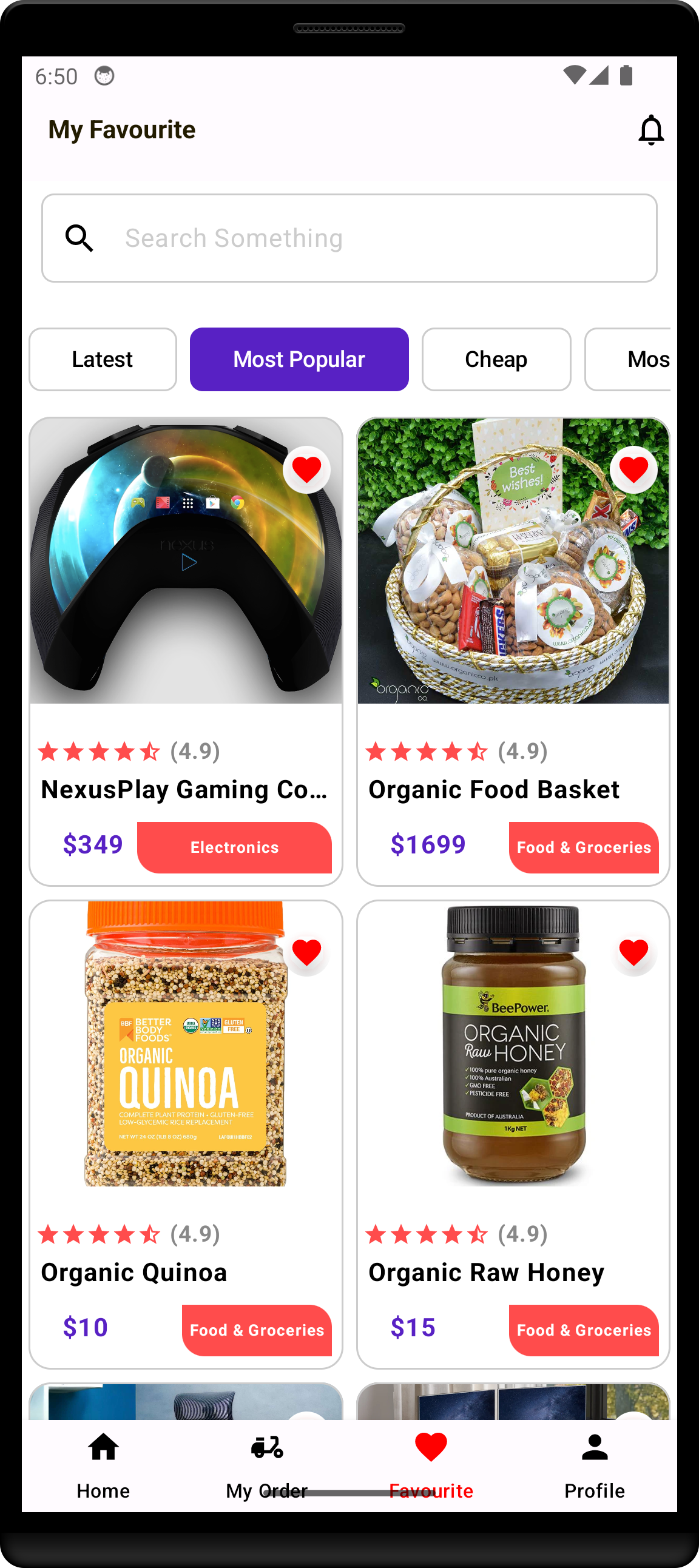Switch to the My Order tab
This screenshot has height=1568, width=699.
(267, 1464)
